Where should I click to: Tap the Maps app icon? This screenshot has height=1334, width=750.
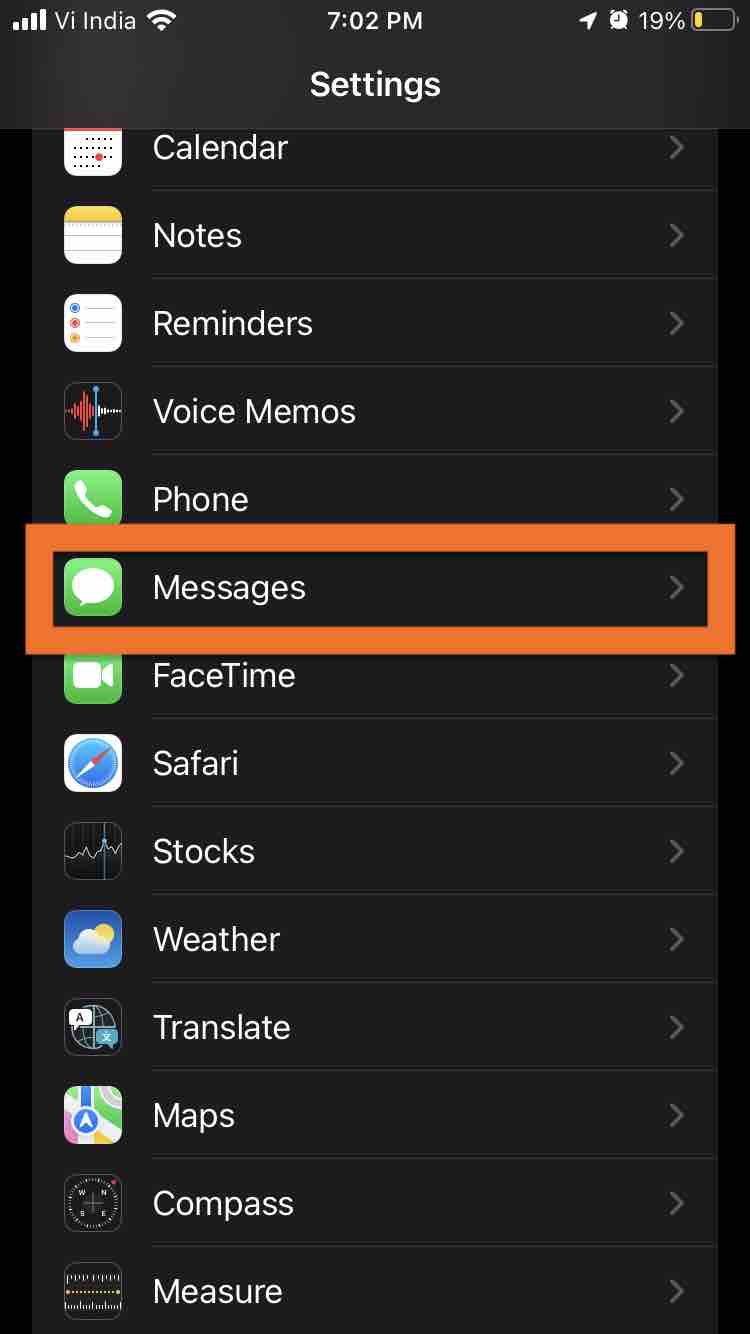click(x=93, y=1115)
